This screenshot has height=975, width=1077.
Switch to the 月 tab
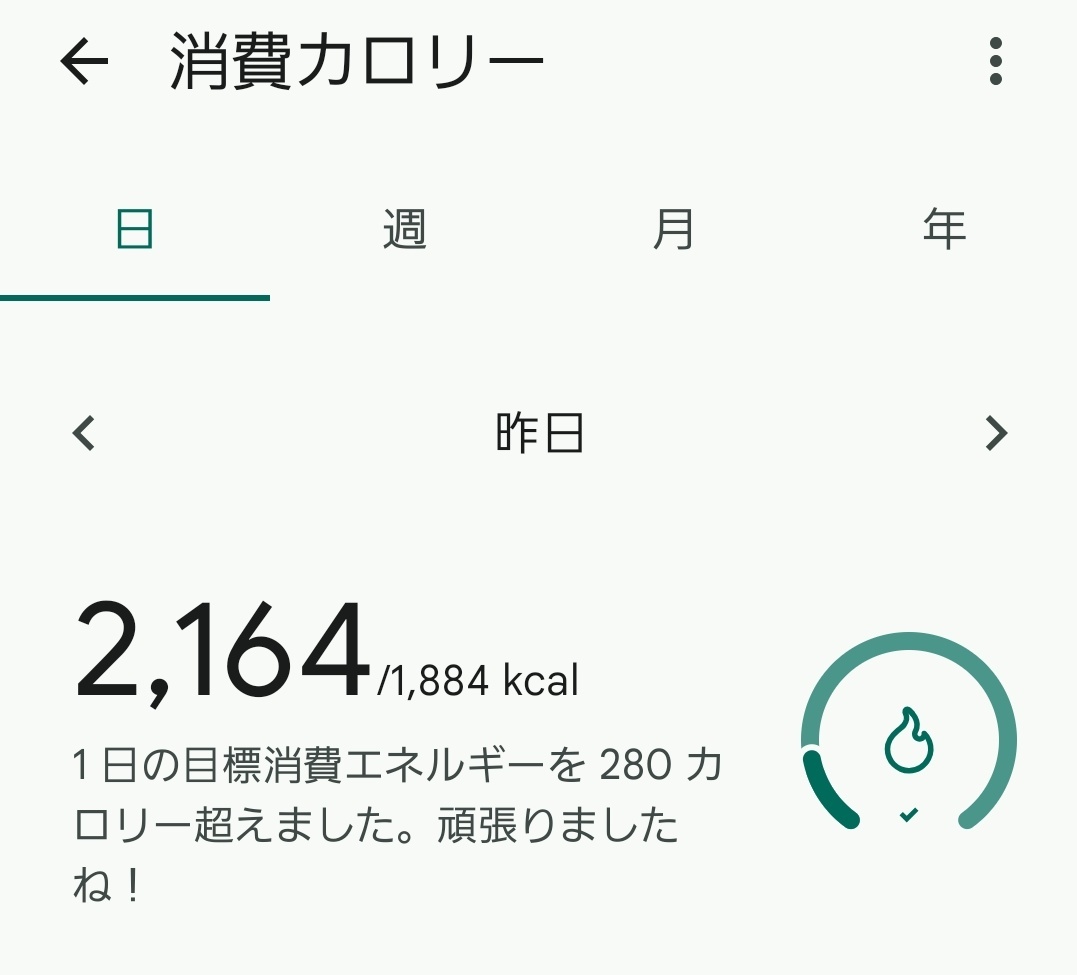[x=673, y=231]
